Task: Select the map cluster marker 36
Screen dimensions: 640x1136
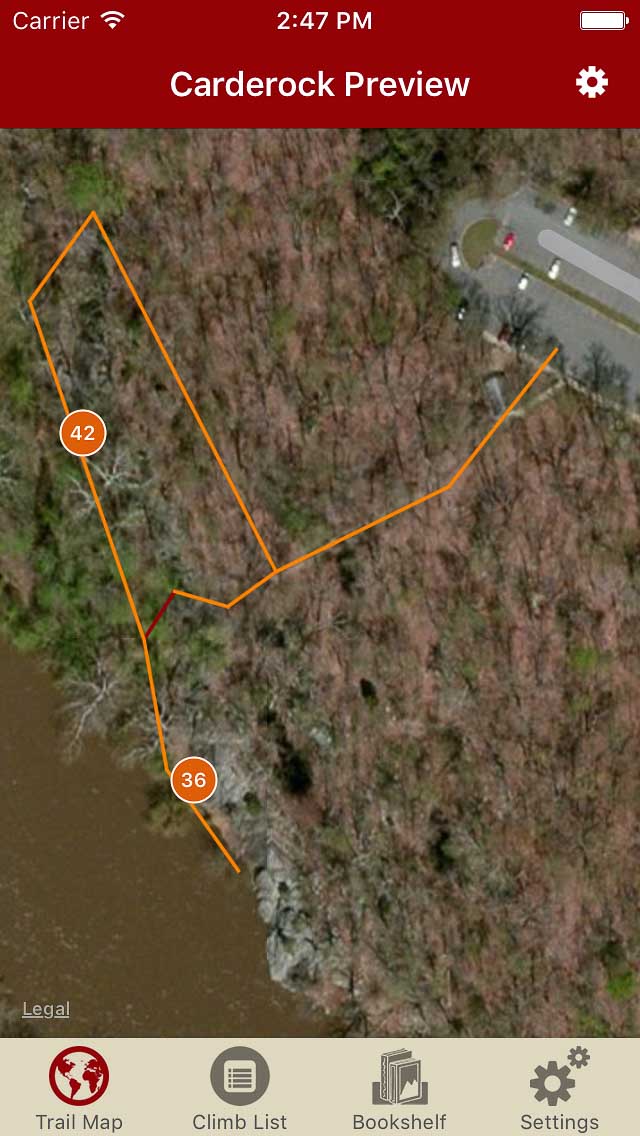Action: pos(194,780)
